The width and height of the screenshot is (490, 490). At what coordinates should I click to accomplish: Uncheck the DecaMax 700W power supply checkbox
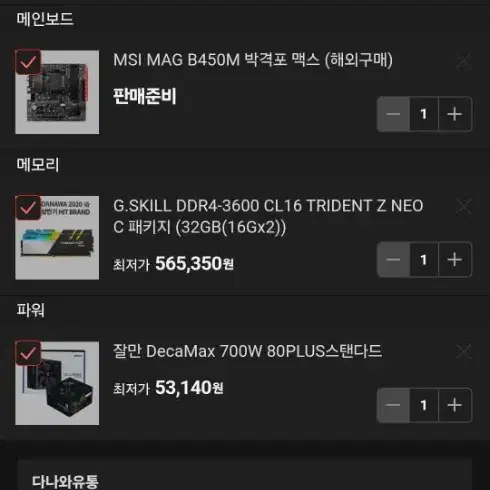point(28,353)
